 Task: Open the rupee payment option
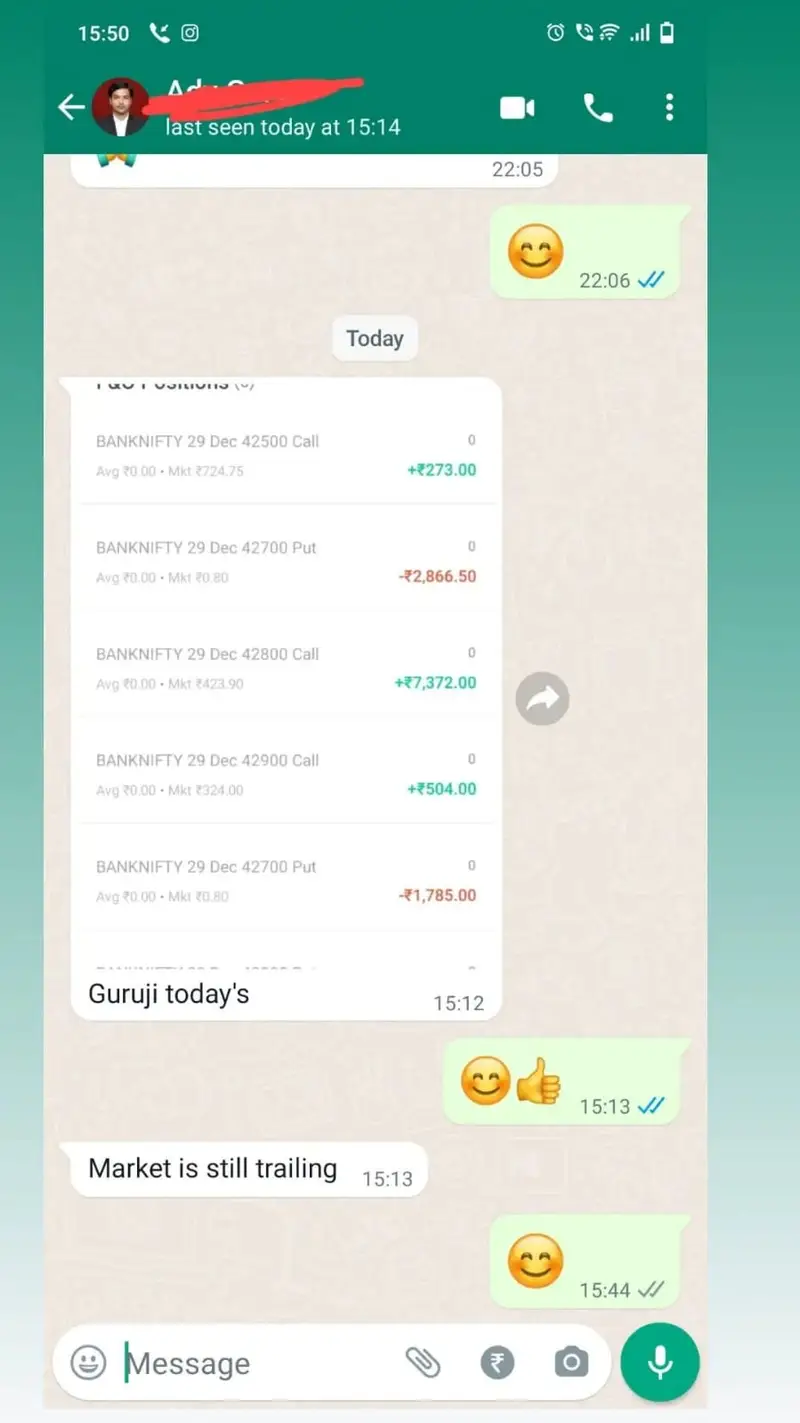click(x=497, y=1362)
